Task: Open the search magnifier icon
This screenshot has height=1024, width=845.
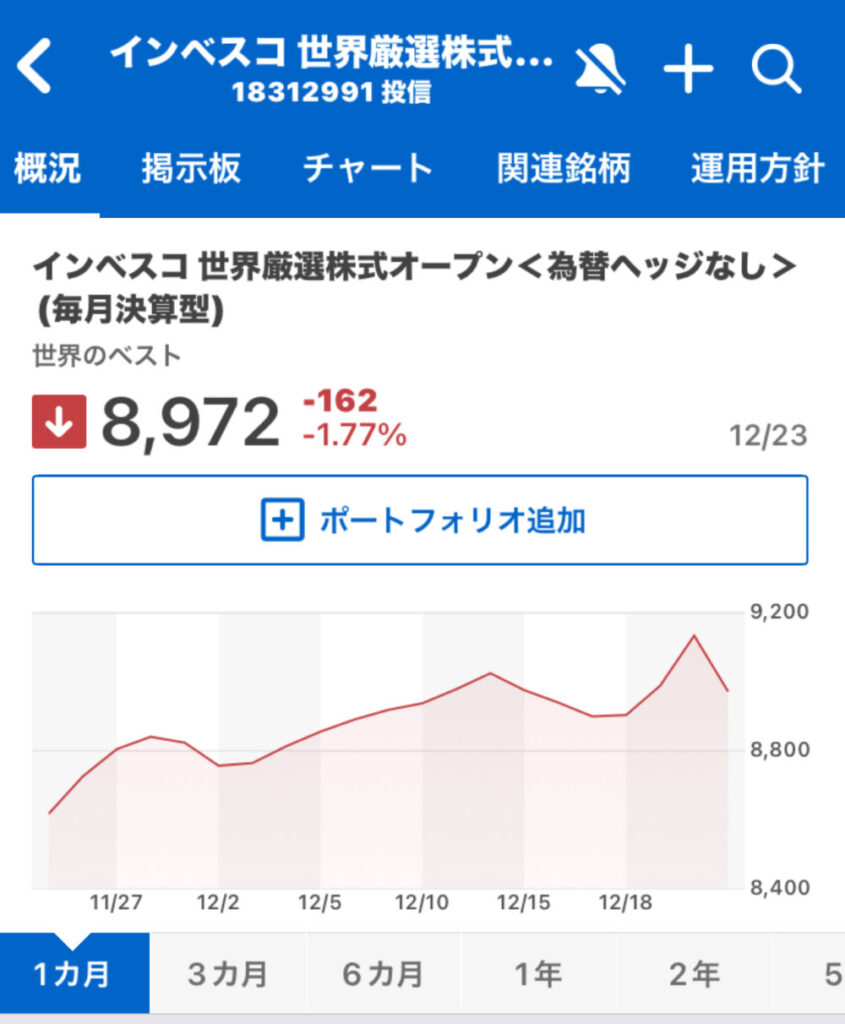Action: pos(777,69)
